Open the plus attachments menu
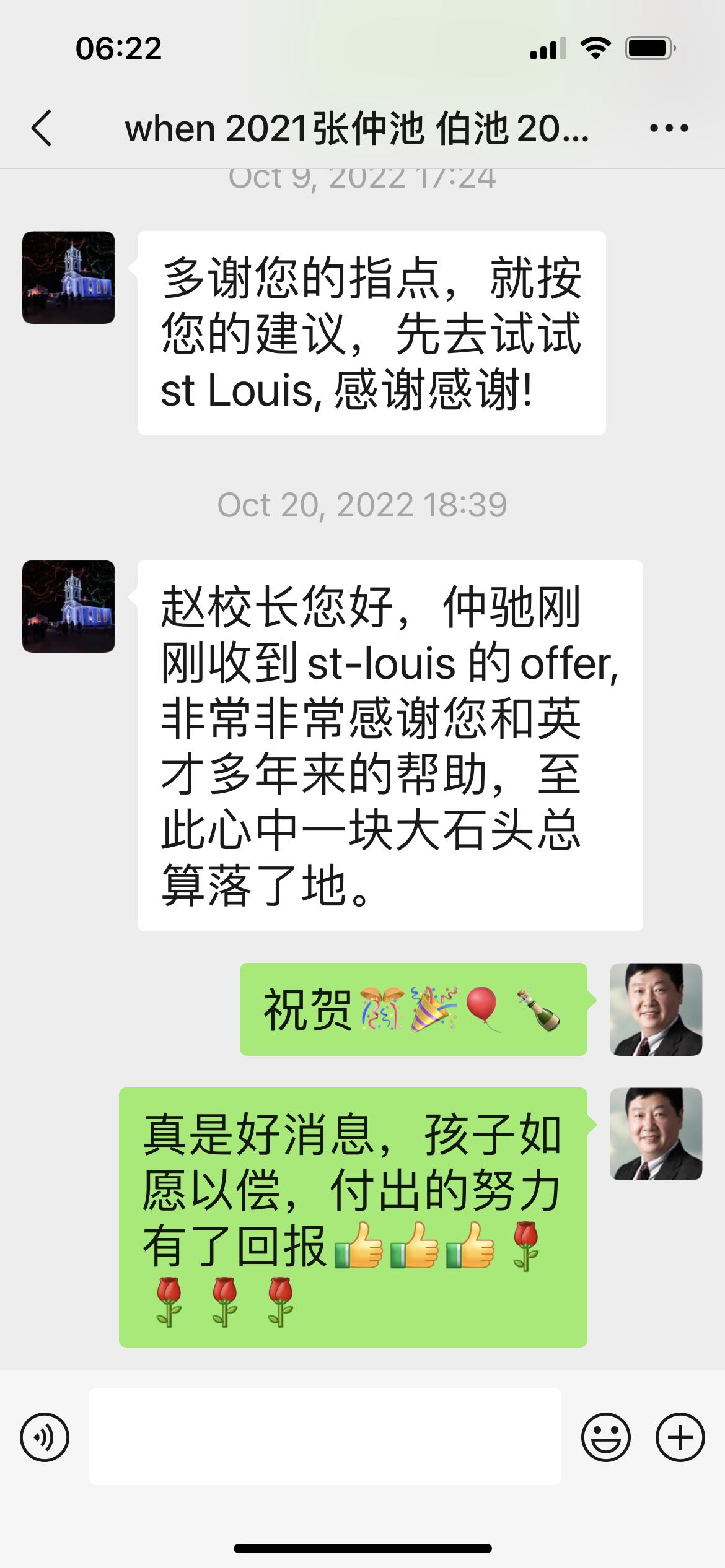The height and width of the screenshot is (1568, 725). 680,1437
